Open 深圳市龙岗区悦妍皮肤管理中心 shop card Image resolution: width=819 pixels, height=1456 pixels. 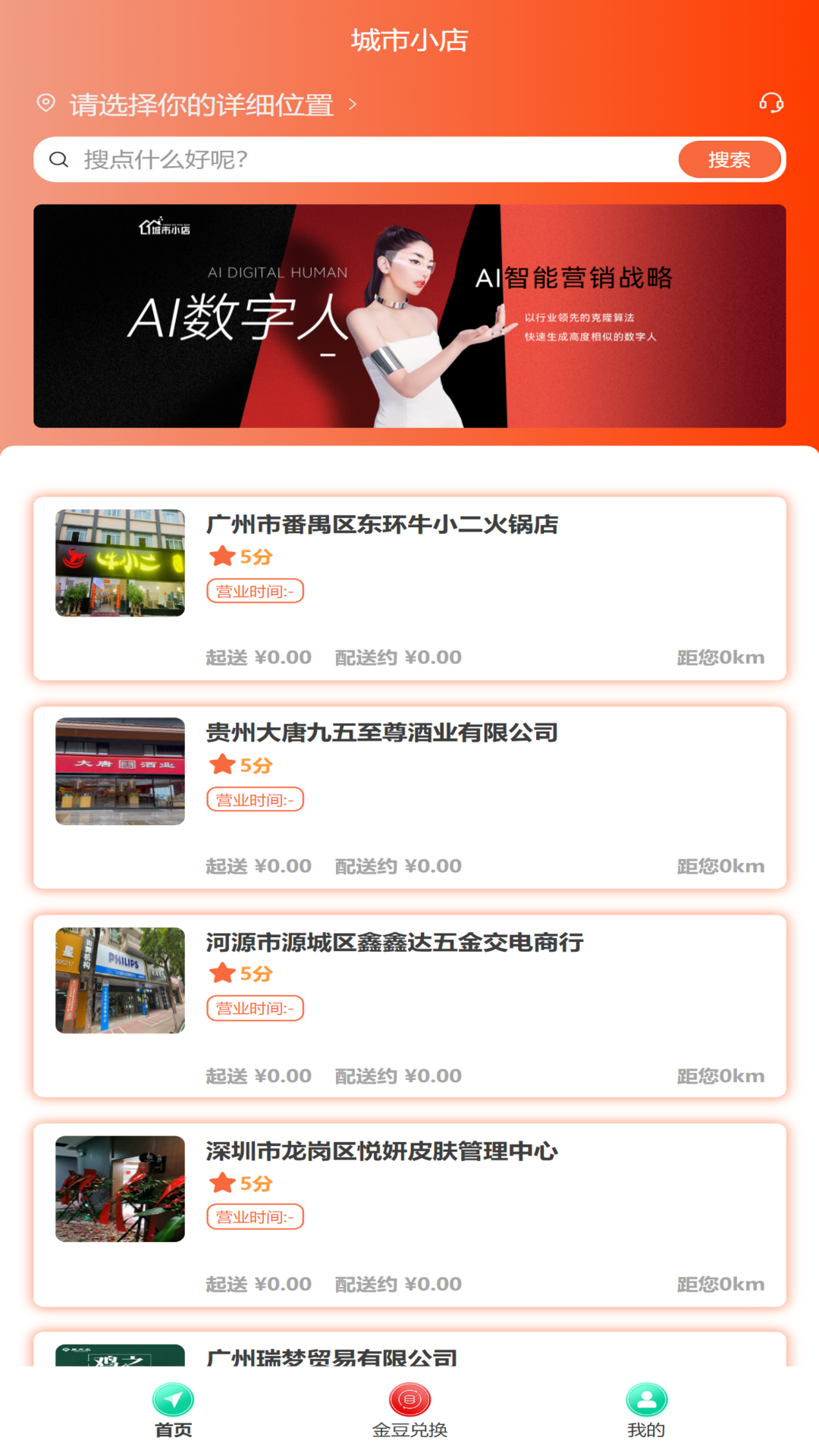409,1214
